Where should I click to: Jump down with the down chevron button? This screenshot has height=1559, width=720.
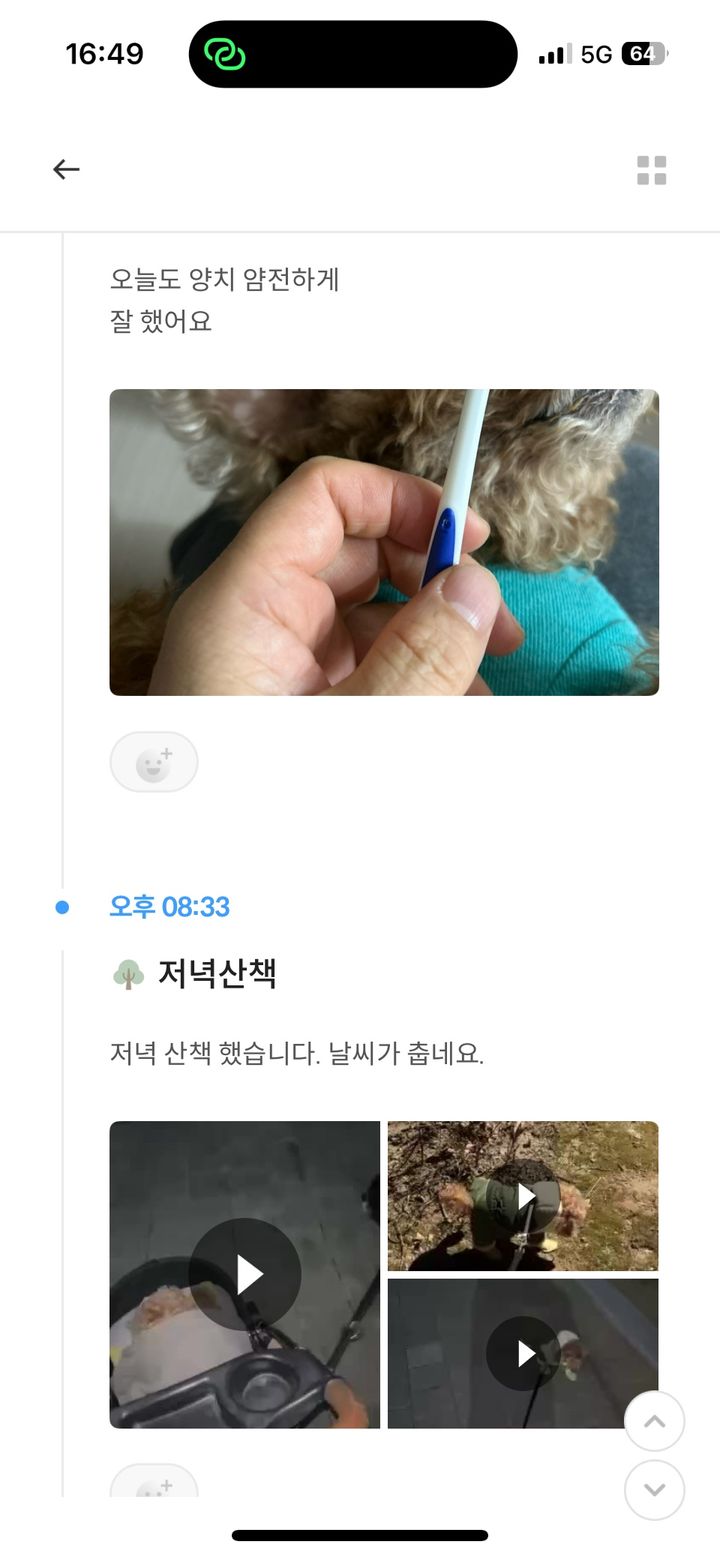[655, 1490]
